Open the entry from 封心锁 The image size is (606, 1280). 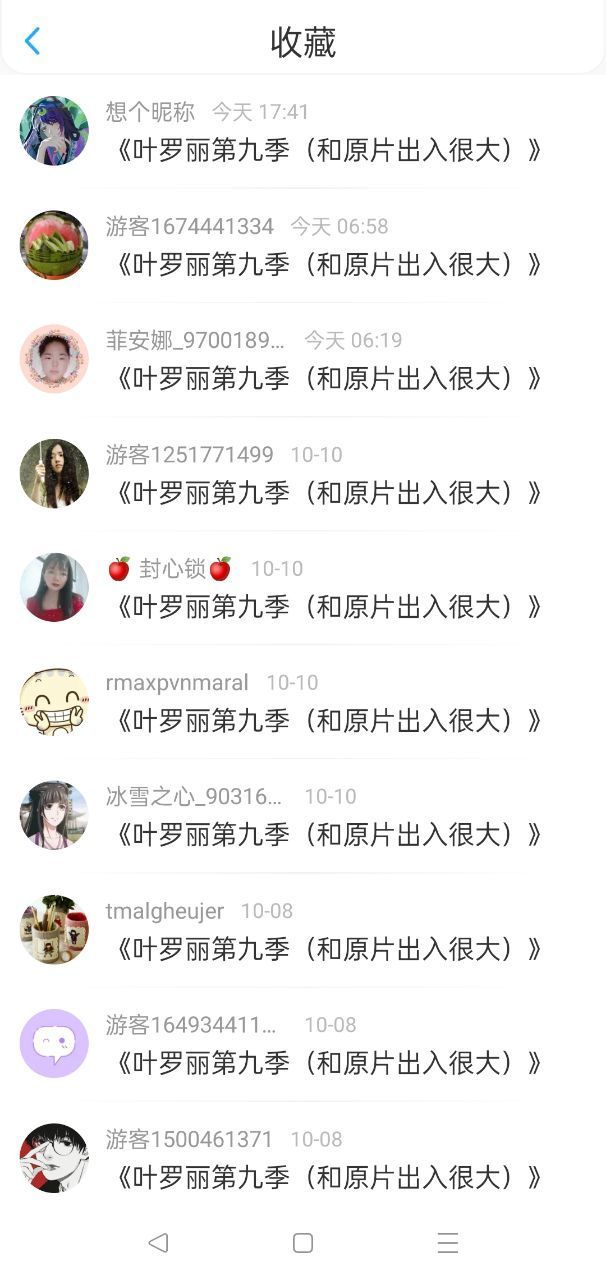[328, 606]
